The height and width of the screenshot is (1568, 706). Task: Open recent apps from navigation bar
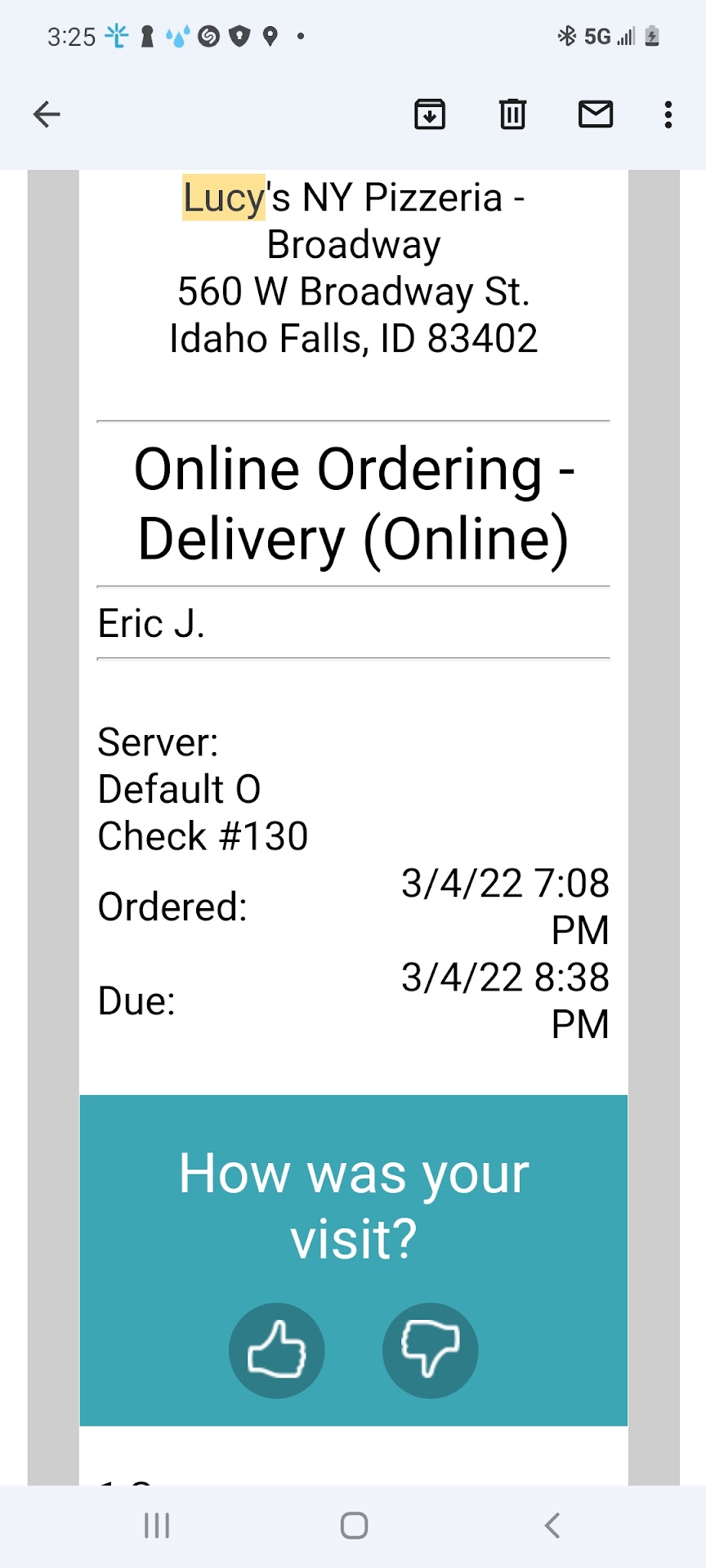tap(157, 1526)
